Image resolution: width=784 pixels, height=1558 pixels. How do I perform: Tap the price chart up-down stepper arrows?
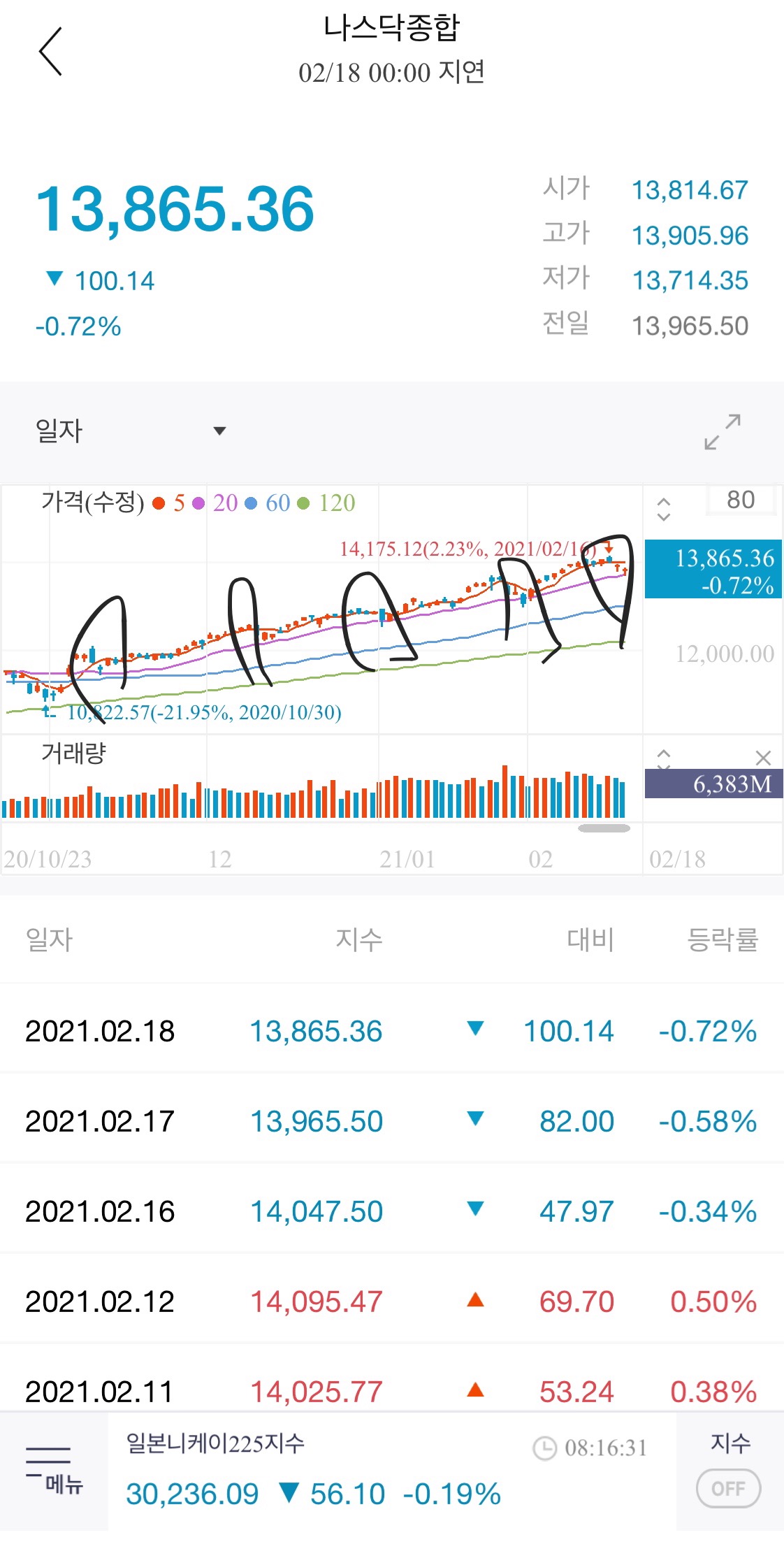tap(664, 509)
